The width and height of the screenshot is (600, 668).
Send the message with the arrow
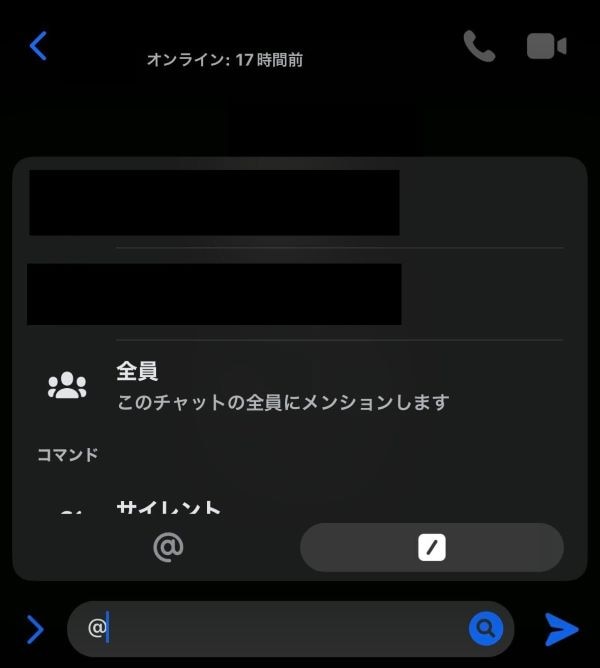tap(562, 628)
